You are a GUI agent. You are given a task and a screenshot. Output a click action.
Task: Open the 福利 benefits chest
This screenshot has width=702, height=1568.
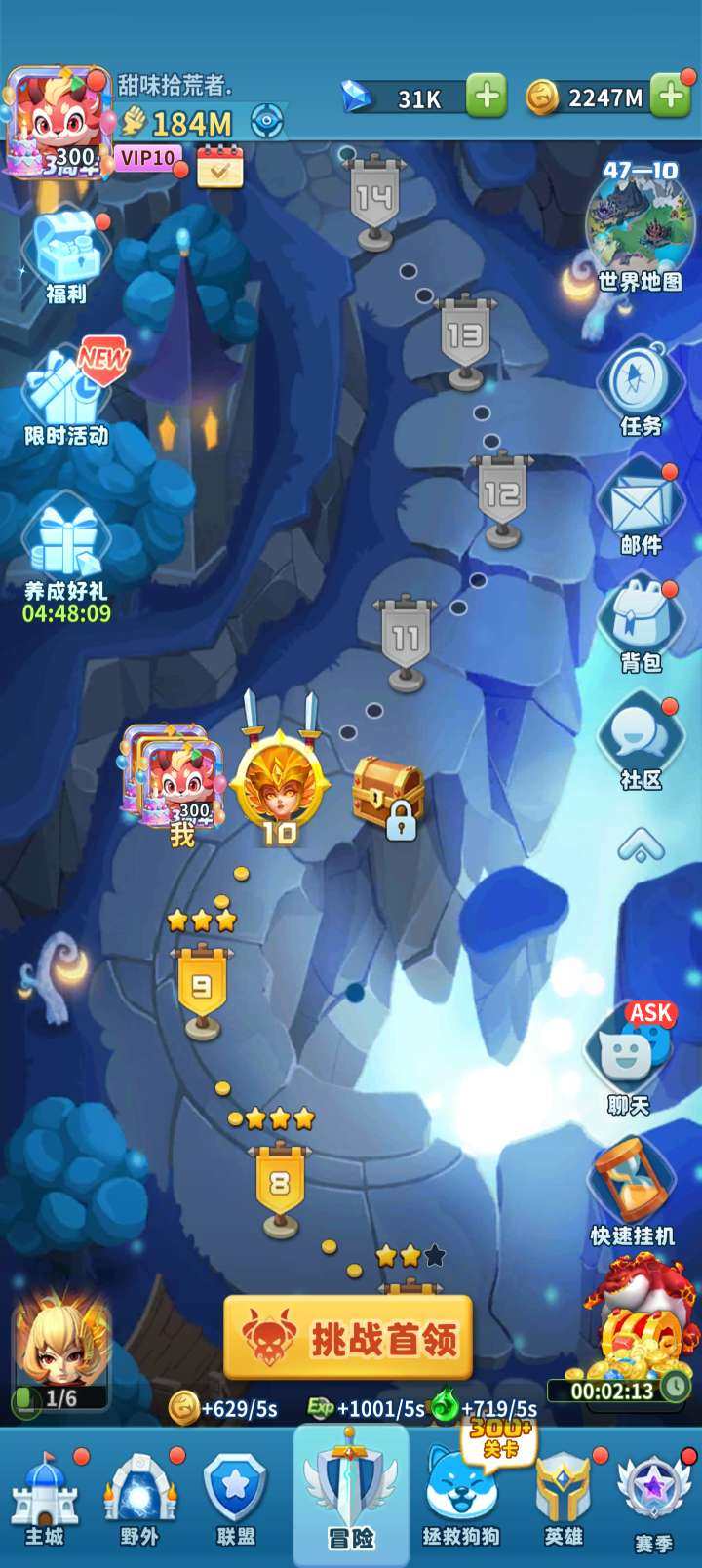tap(66, 255)
